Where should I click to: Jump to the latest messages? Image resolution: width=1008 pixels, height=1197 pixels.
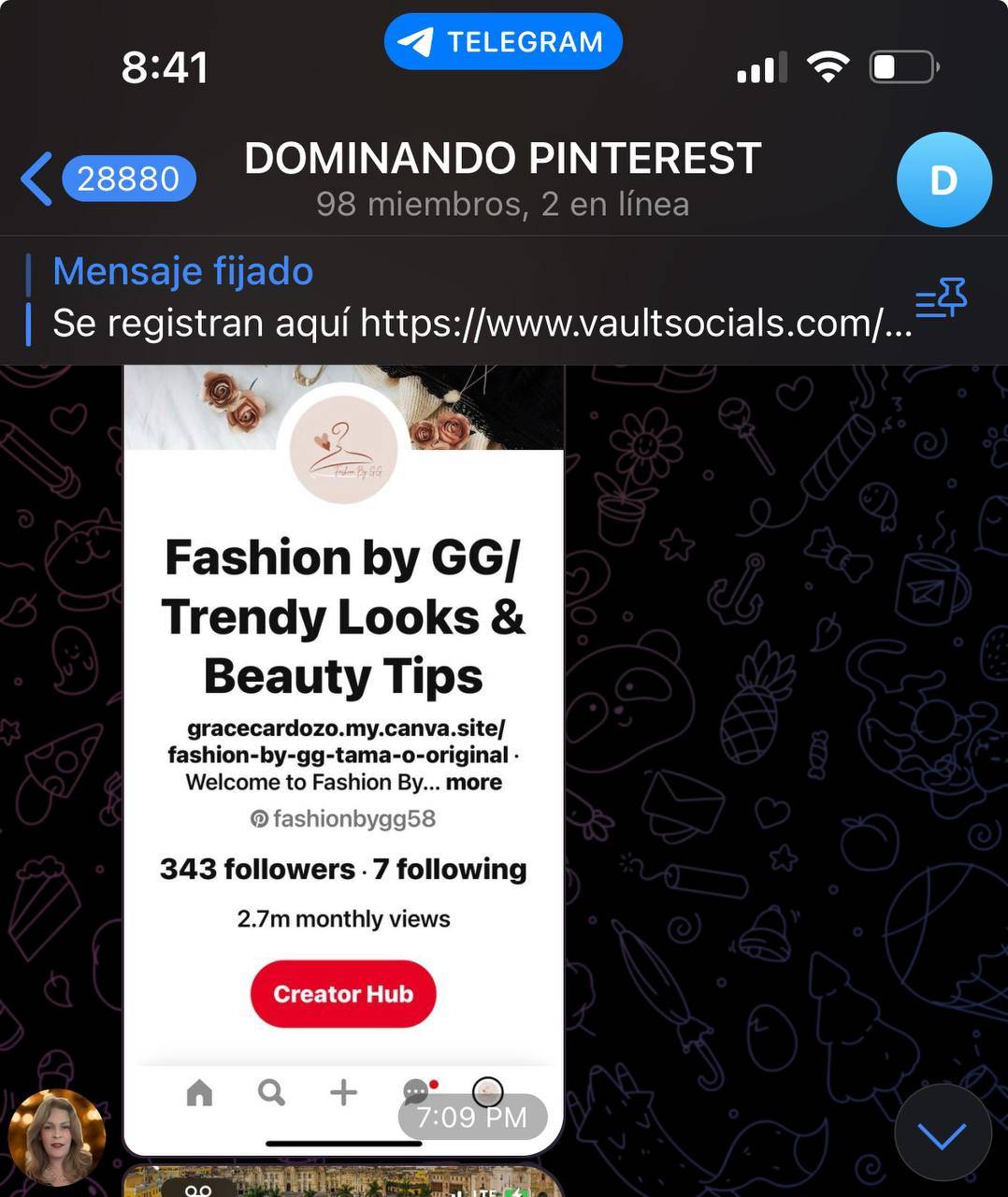point(942,1134)
